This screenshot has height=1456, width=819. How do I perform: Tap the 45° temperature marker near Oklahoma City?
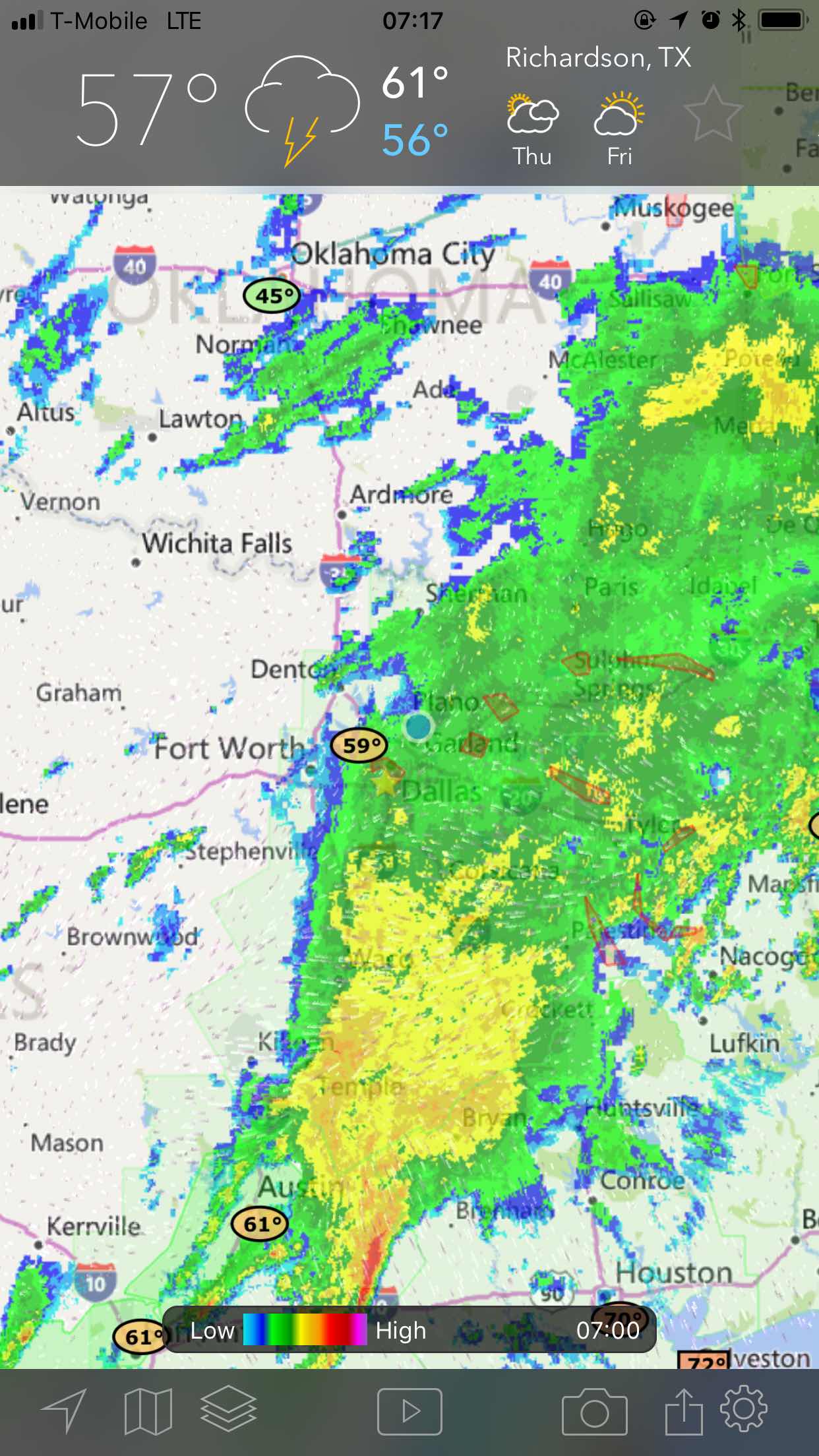[272, 296]
